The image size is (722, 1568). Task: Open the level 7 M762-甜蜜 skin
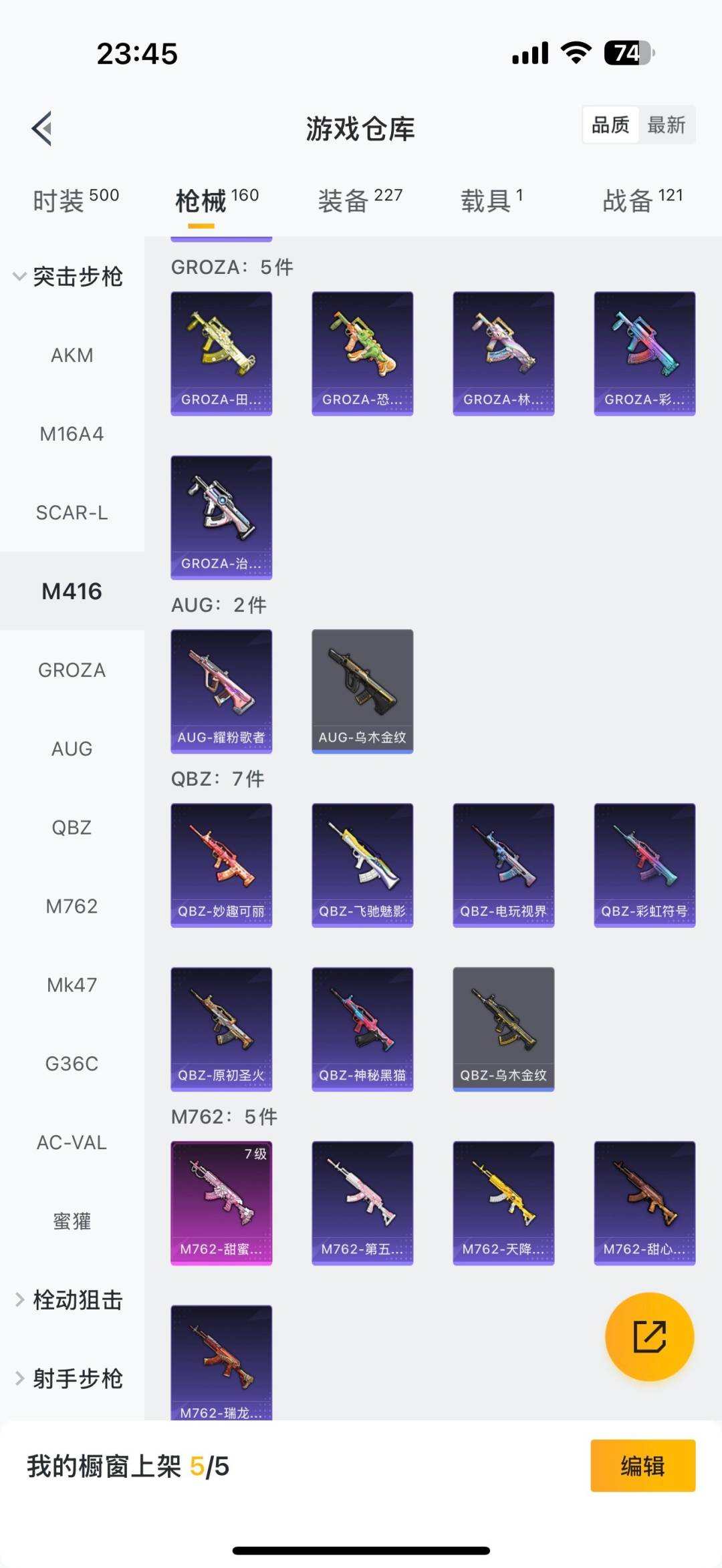click(x=221, y=1203)
